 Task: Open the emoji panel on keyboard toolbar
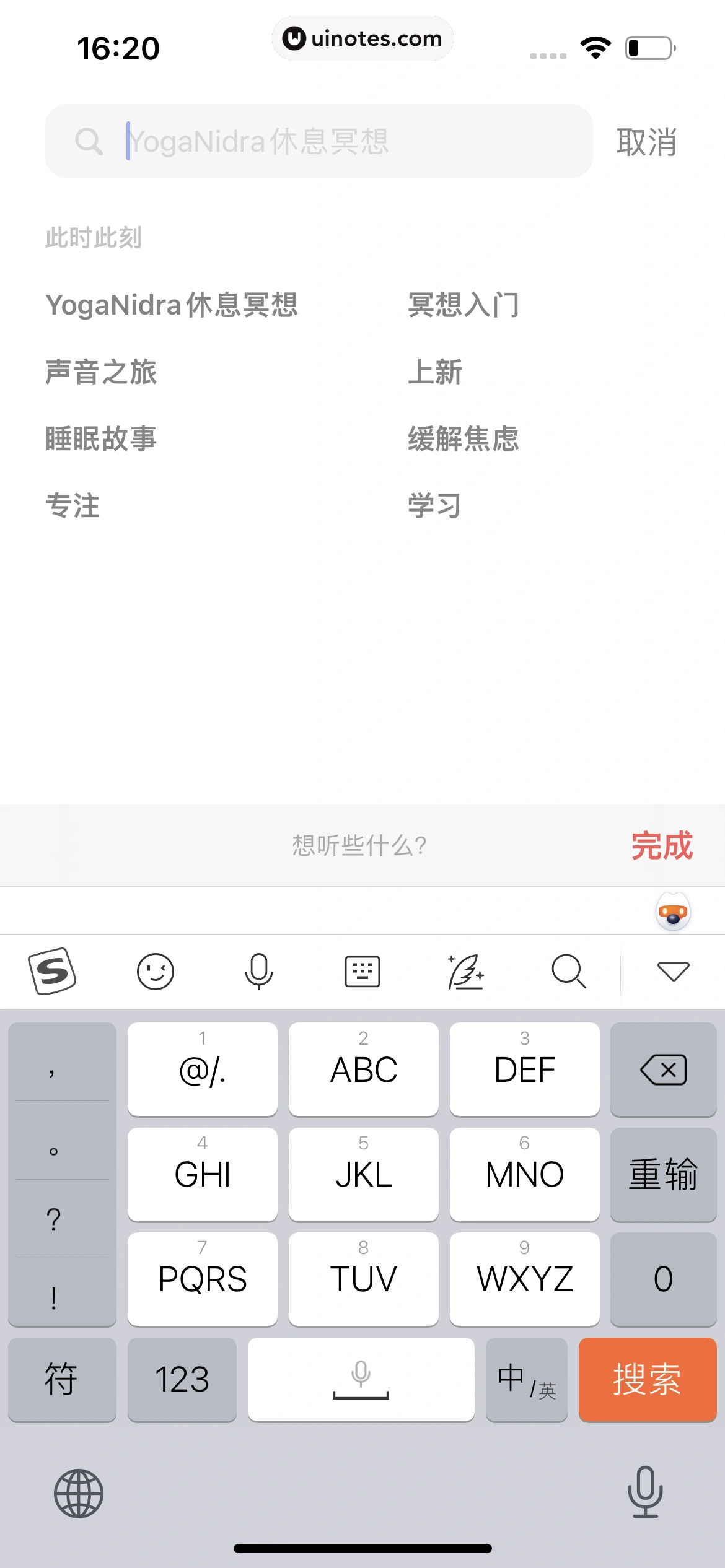point(156,971)
